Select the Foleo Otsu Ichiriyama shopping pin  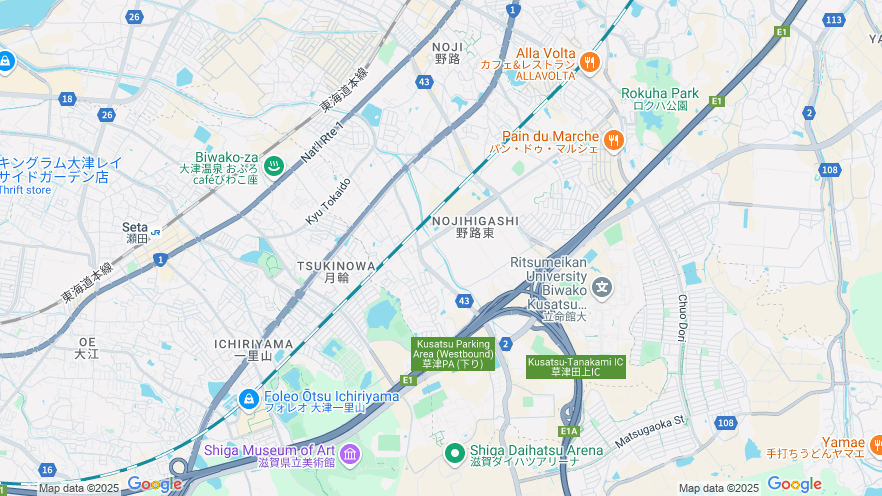point(249,400)
